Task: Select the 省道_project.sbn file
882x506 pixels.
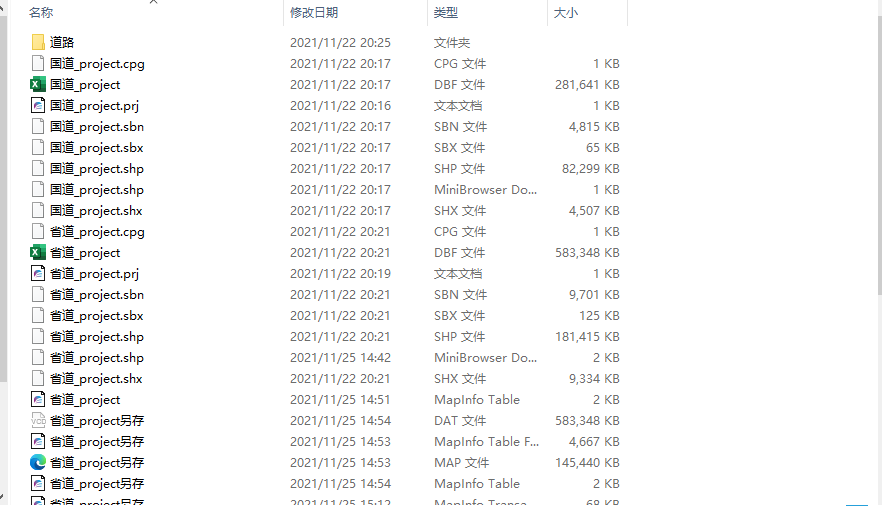Action: 97,295
